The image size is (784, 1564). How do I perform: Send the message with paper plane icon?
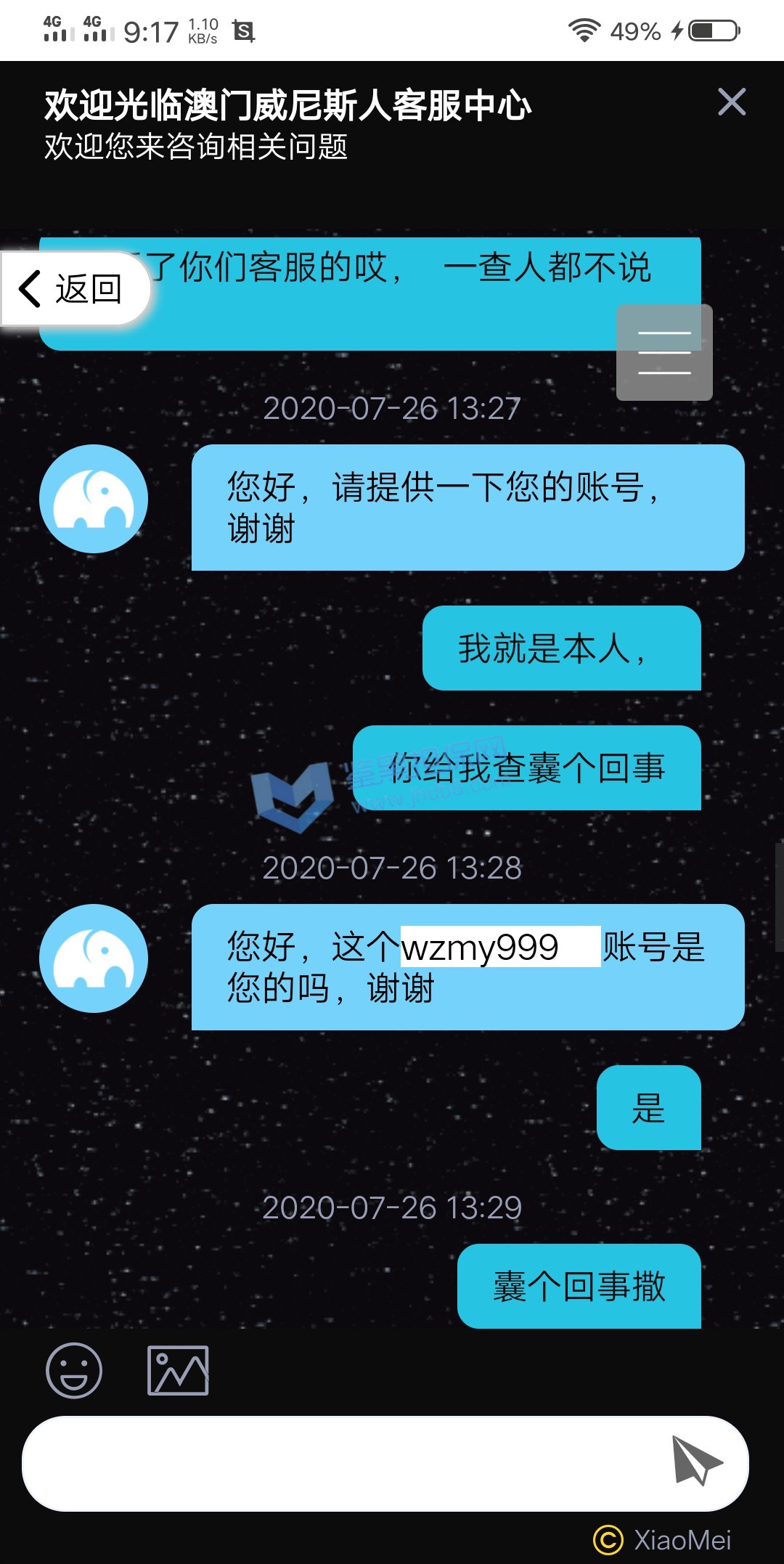[696, 1461]
